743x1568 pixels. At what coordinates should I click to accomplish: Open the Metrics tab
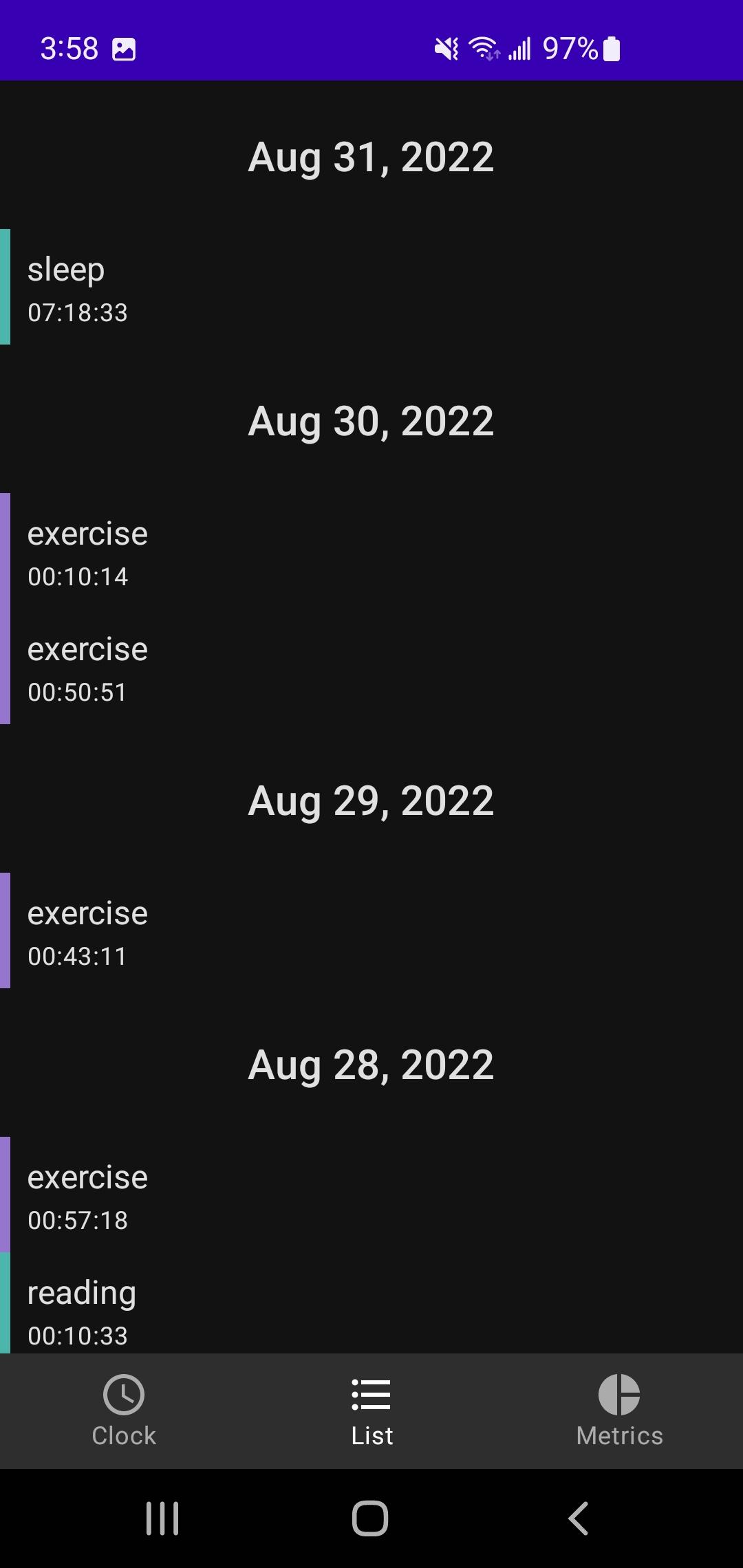click(x=619, y=1411)
